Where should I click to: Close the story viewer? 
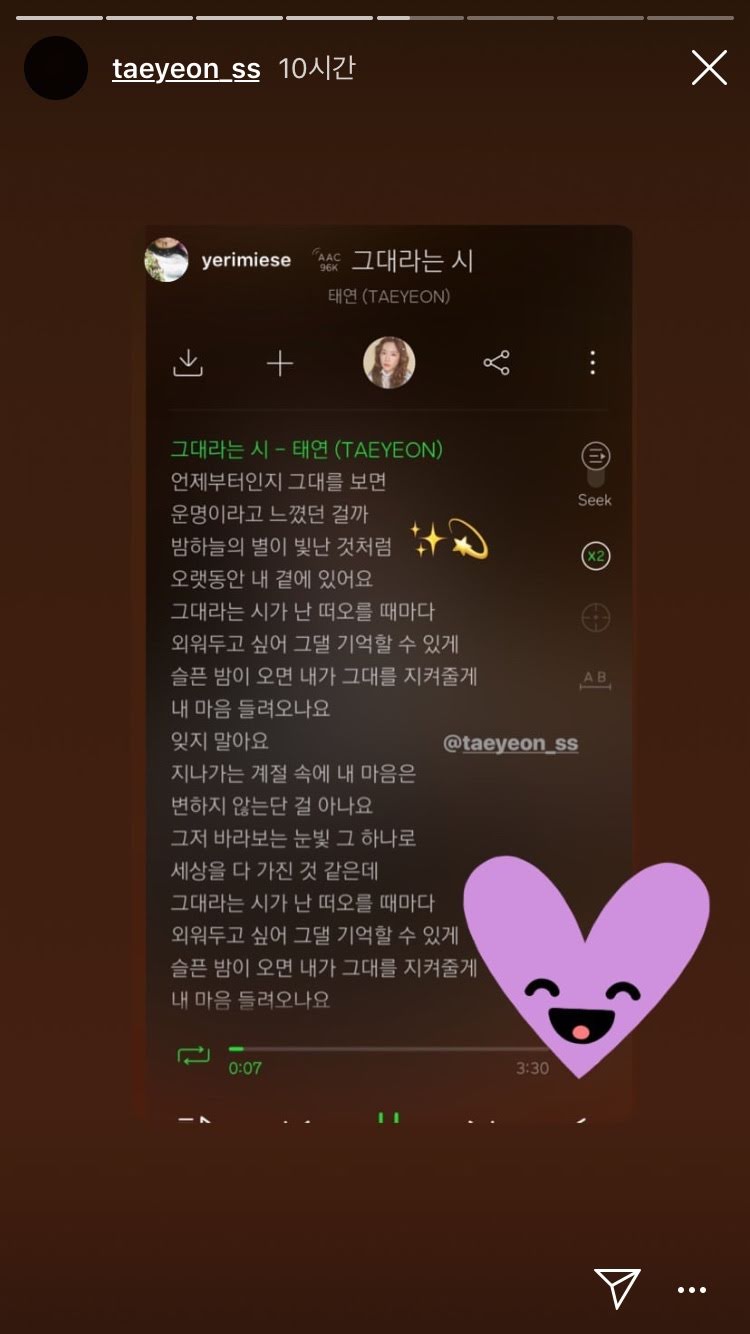click(709, 68)
